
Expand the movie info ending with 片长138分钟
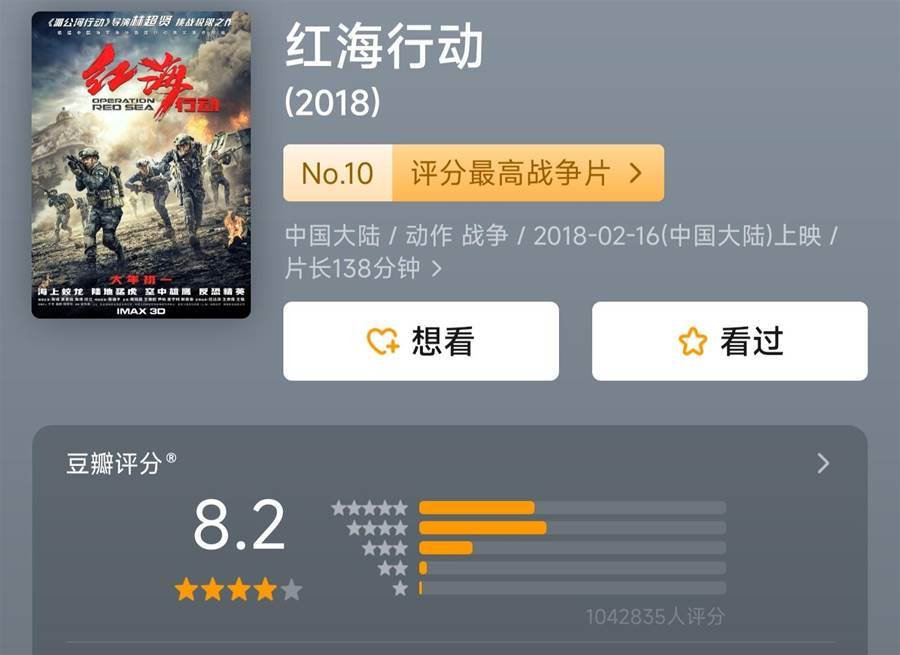point(436,268)
